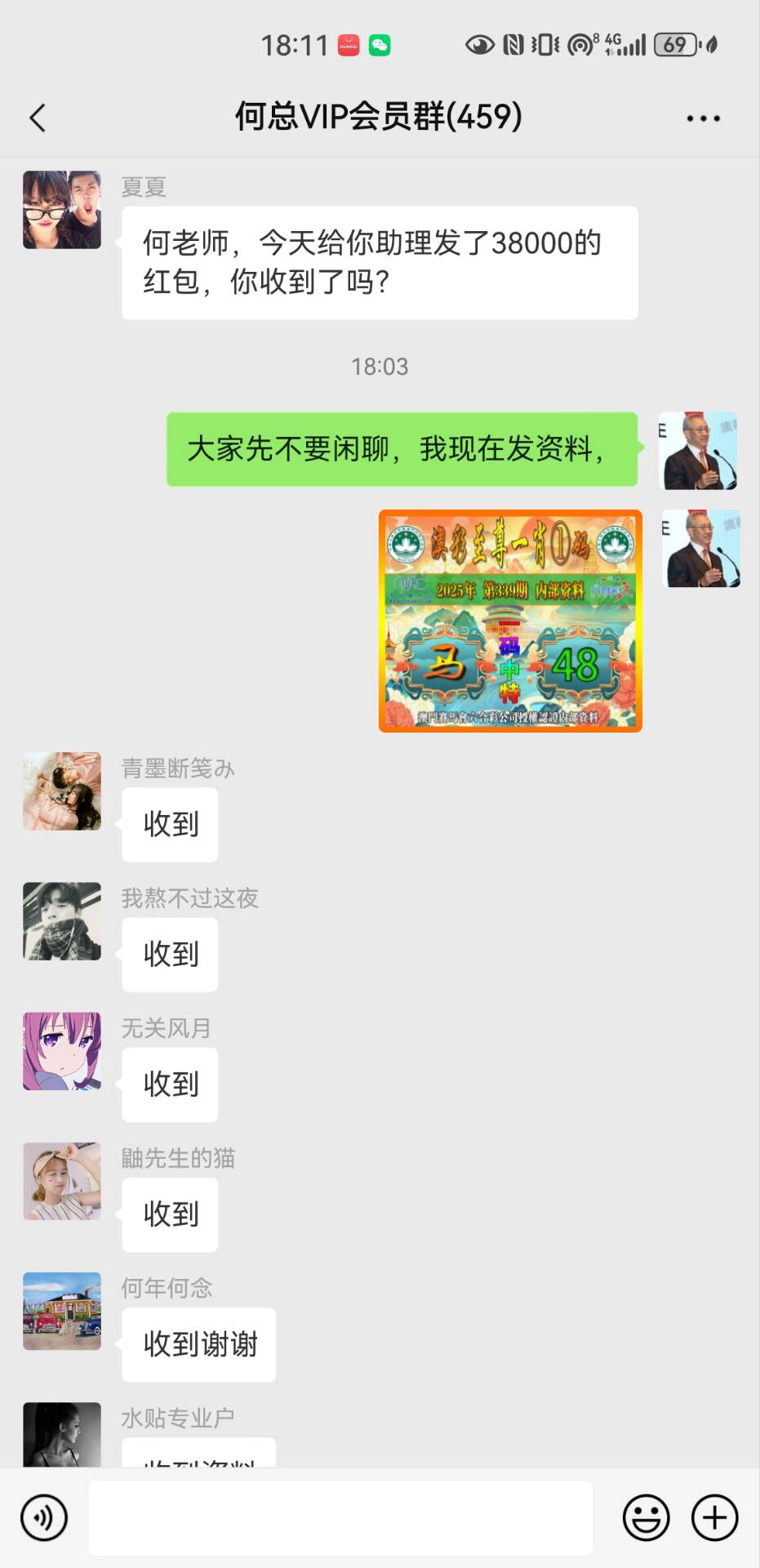Open the plus attachments menu
The image size is (760, 1568).
pyautogui.click(x=714, y=1518)
